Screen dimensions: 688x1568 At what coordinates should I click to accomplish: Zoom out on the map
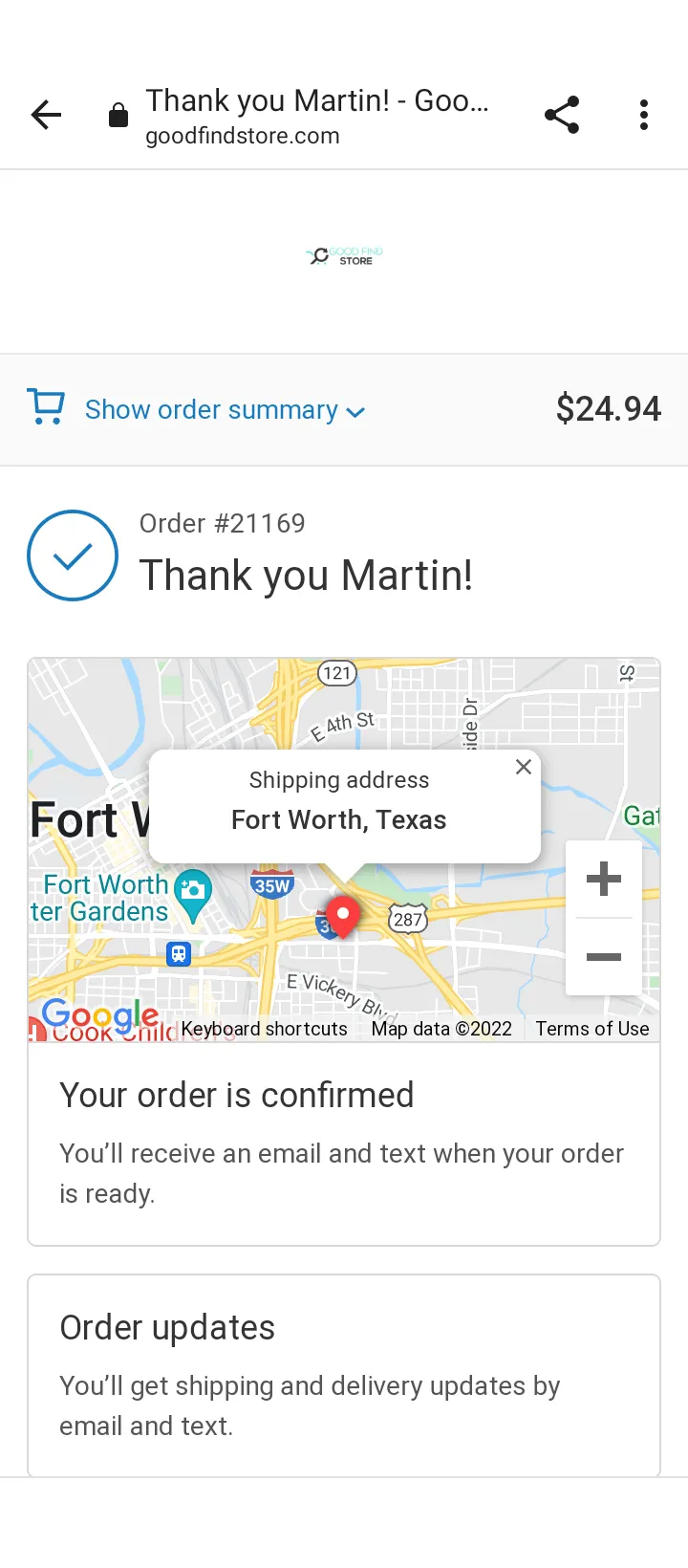(x=604, y=957)
